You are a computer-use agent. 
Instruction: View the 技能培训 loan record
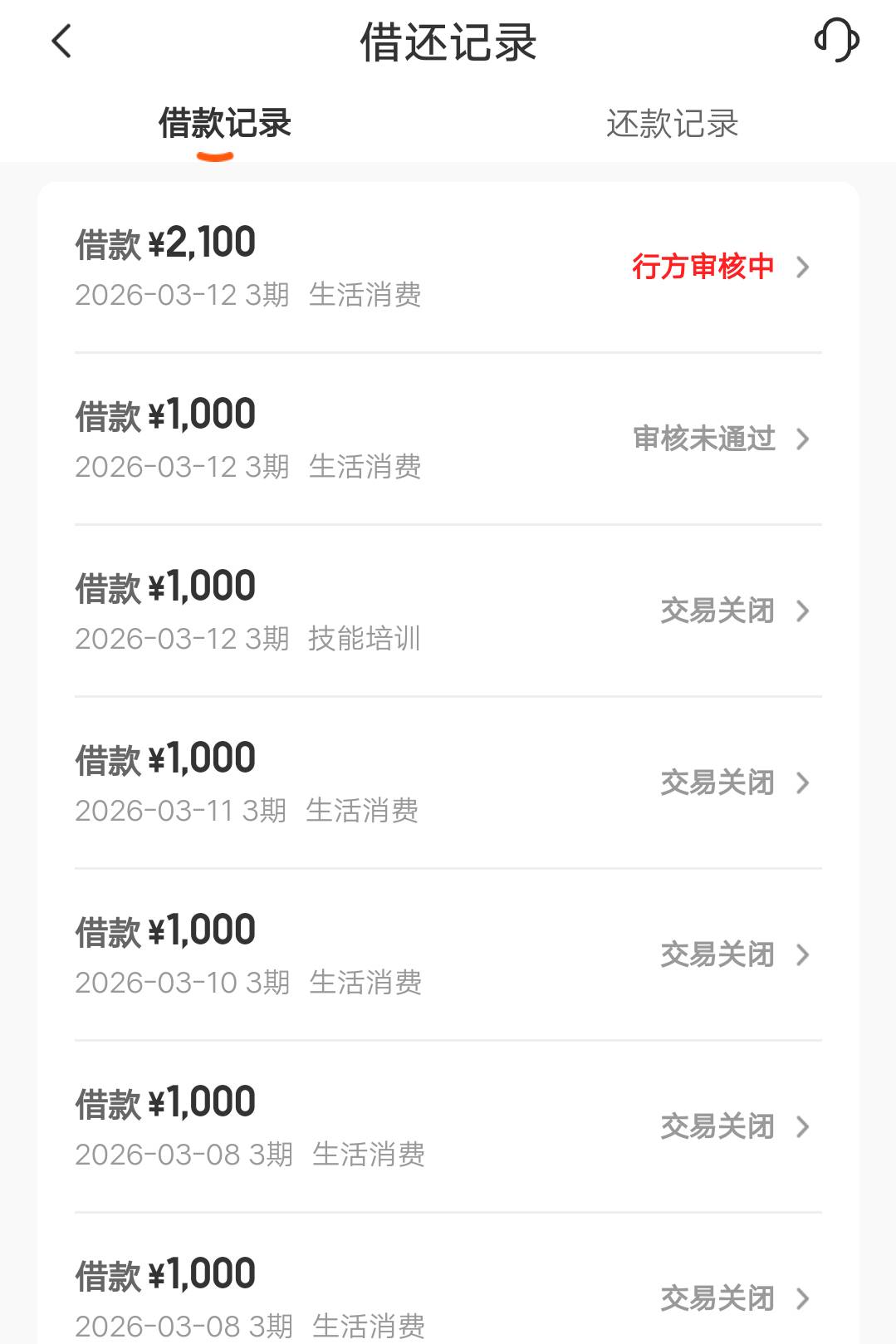(448, 611)
